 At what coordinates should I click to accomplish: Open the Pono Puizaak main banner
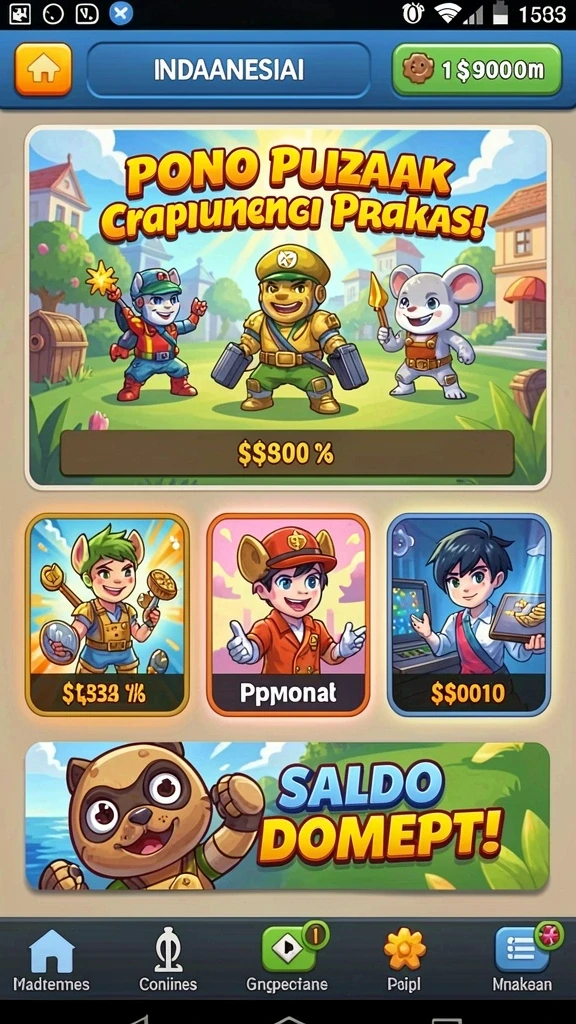click(288, 308)
